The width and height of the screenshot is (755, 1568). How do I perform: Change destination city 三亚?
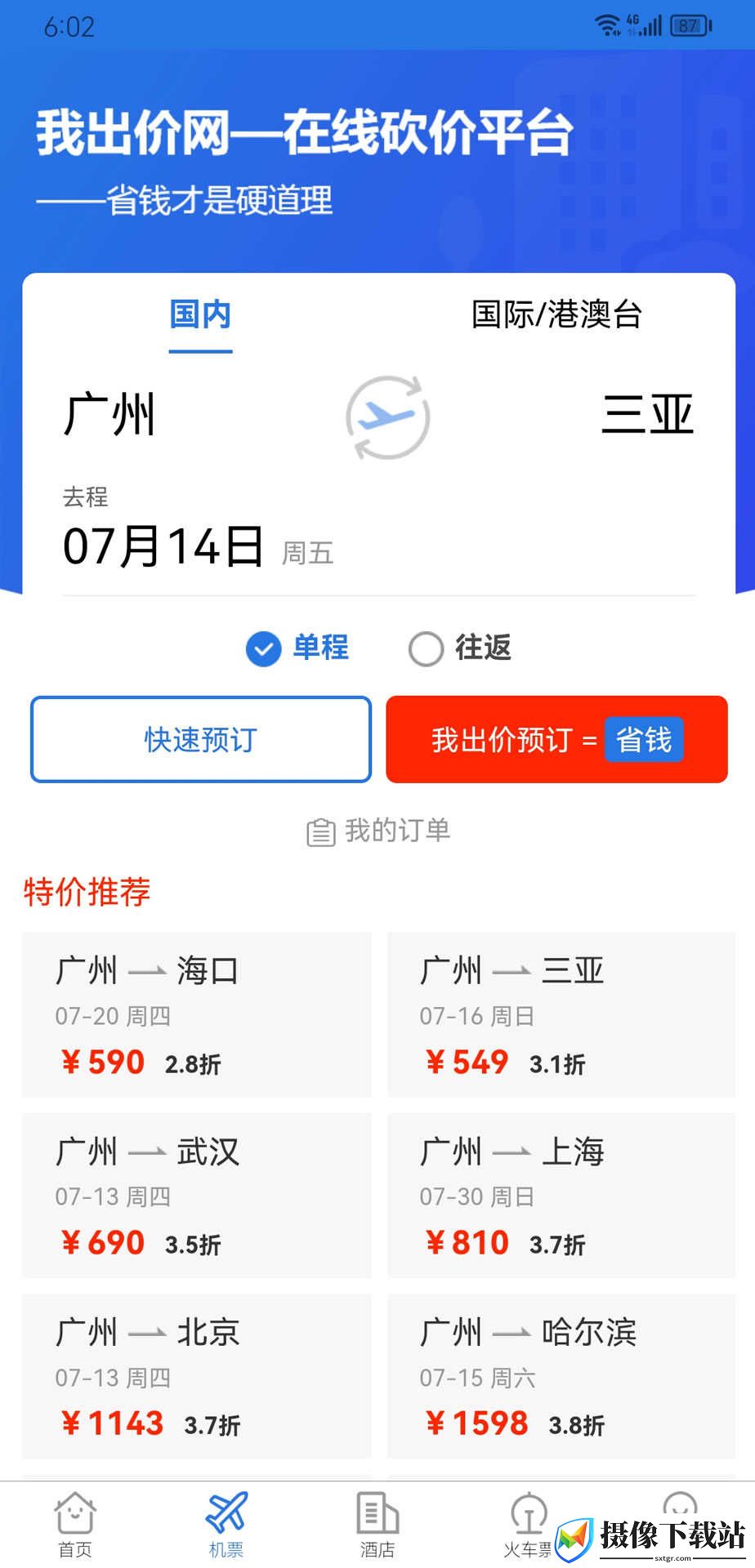pyautogui.click(x=647, y=415)
